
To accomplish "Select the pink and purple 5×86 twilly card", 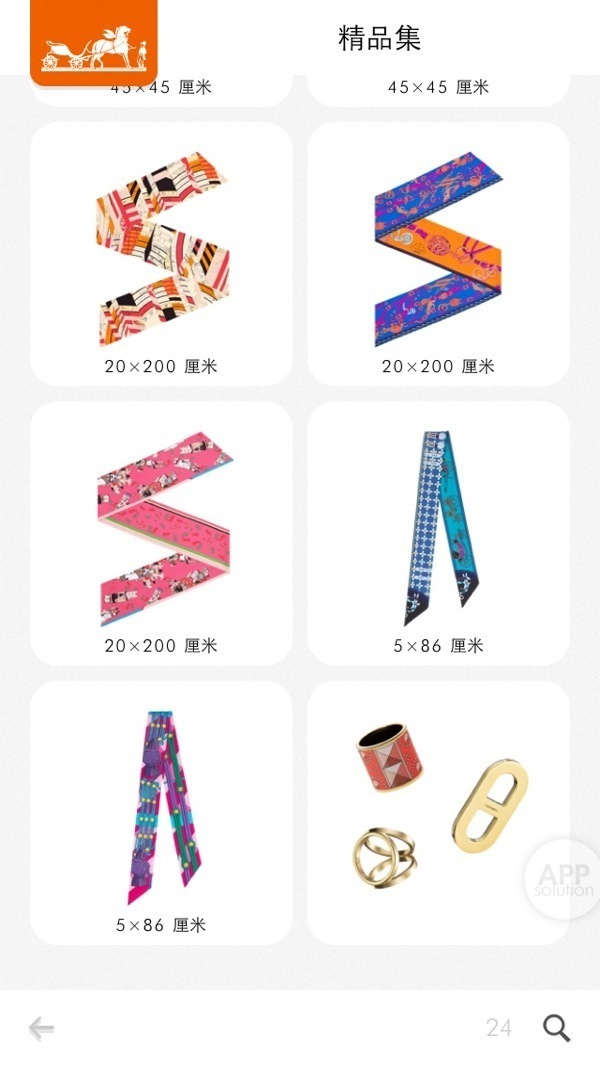I will (162, 812).
